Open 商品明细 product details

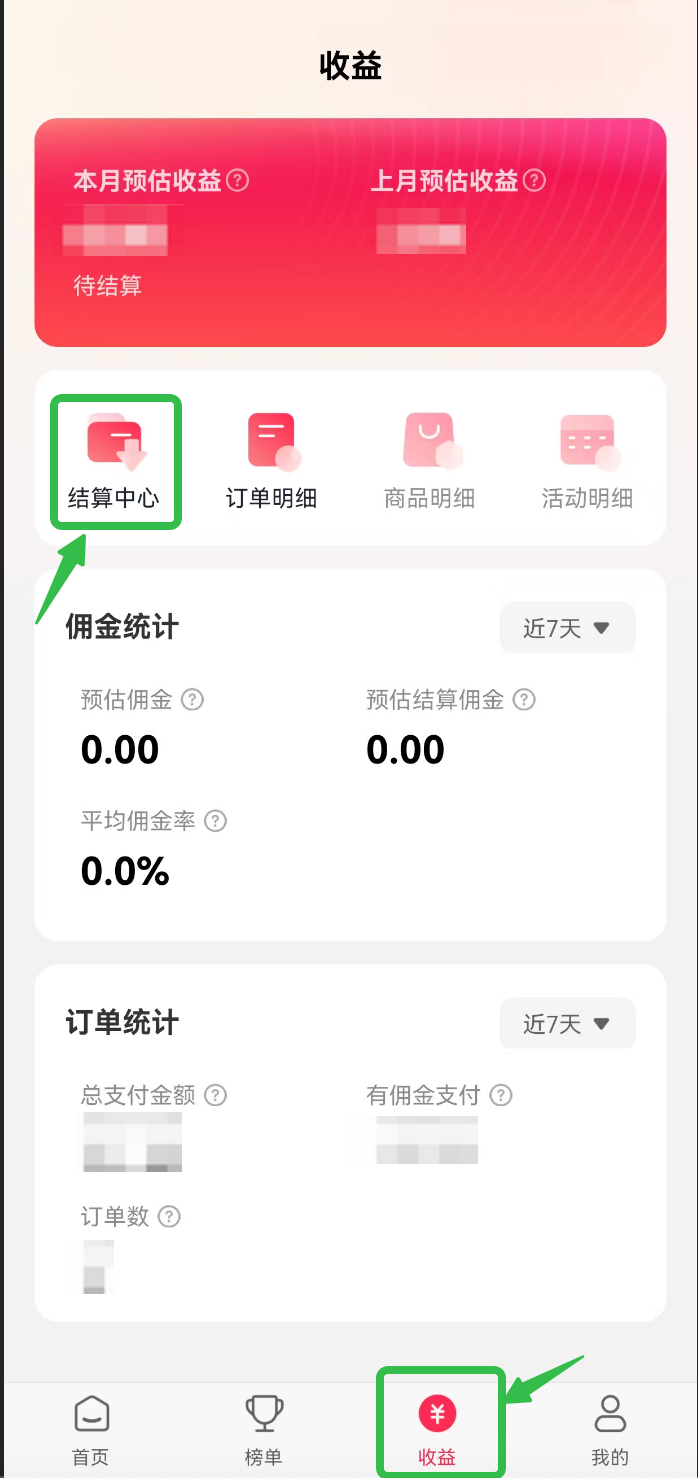pos(429,460)
